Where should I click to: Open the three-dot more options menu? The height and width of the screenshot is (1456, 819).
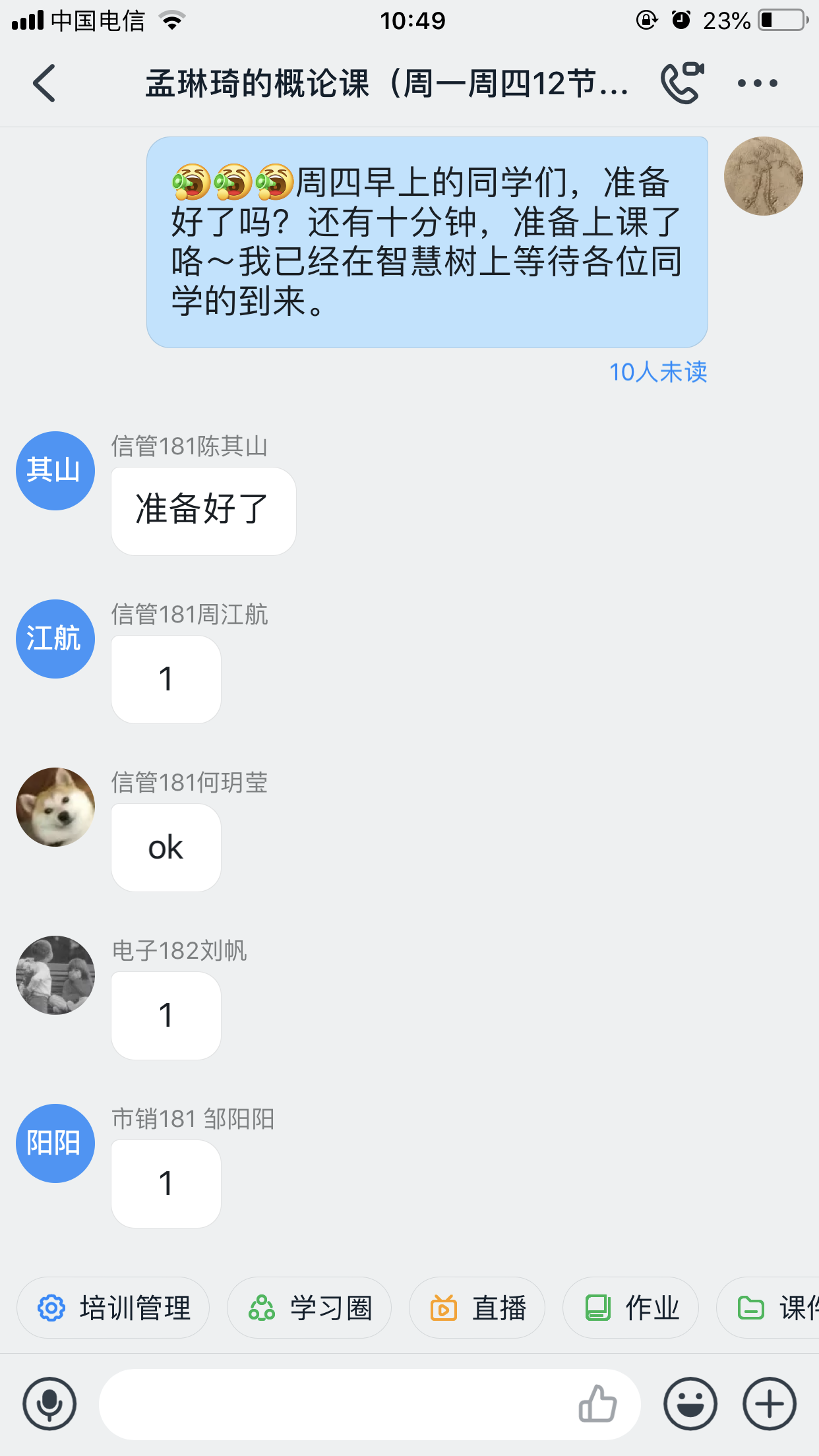point(758,84)
